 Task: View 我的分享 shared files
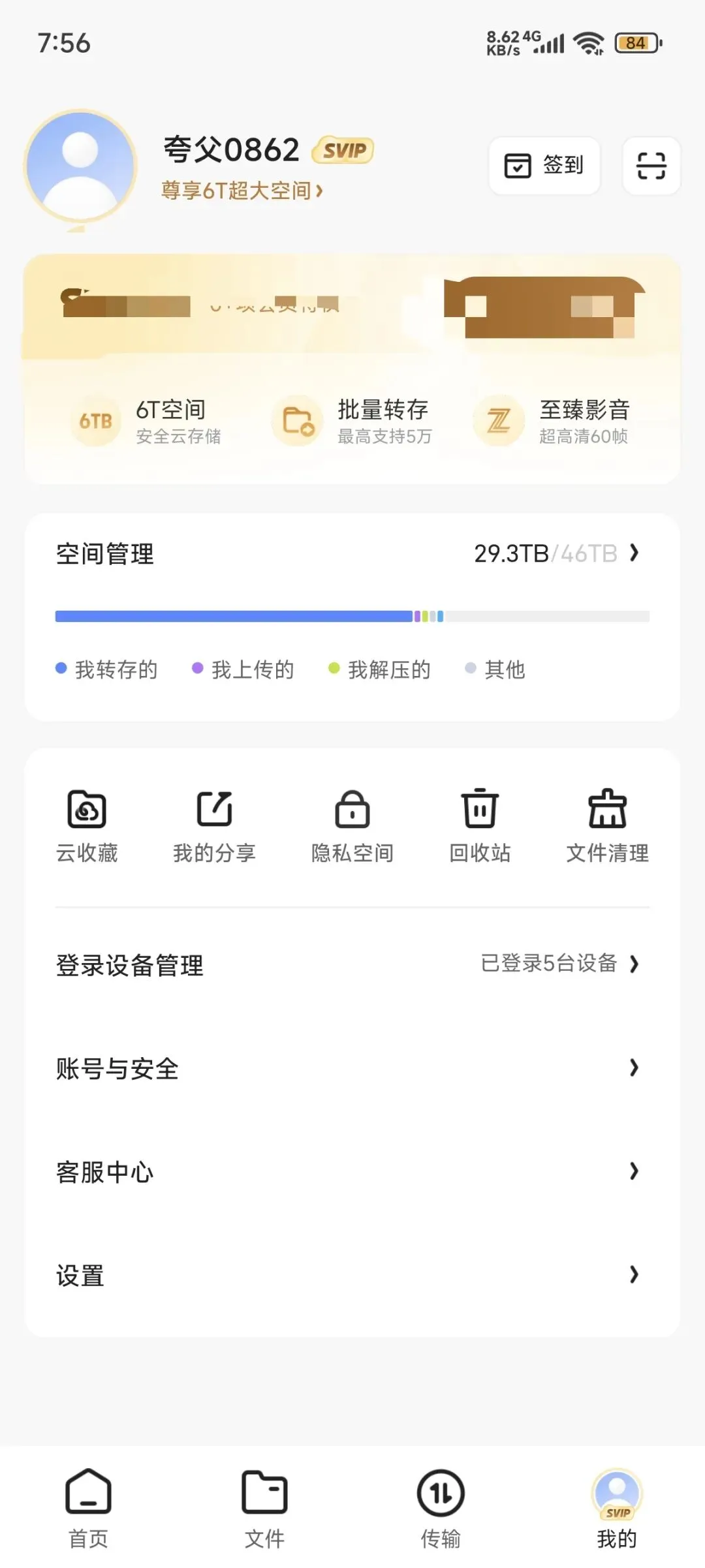tap(214, 826)
